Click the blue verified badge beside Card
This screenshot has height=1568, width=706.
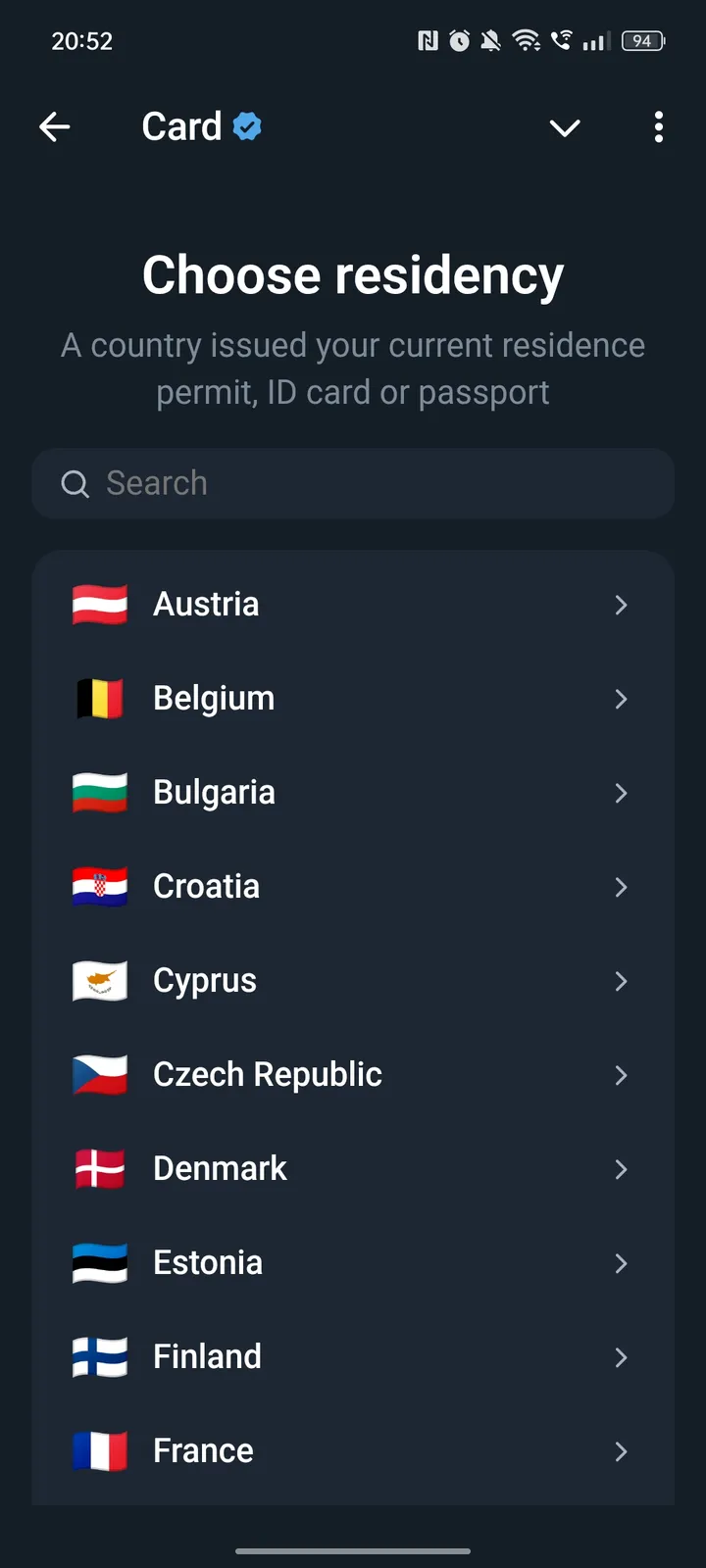point(247,124)
